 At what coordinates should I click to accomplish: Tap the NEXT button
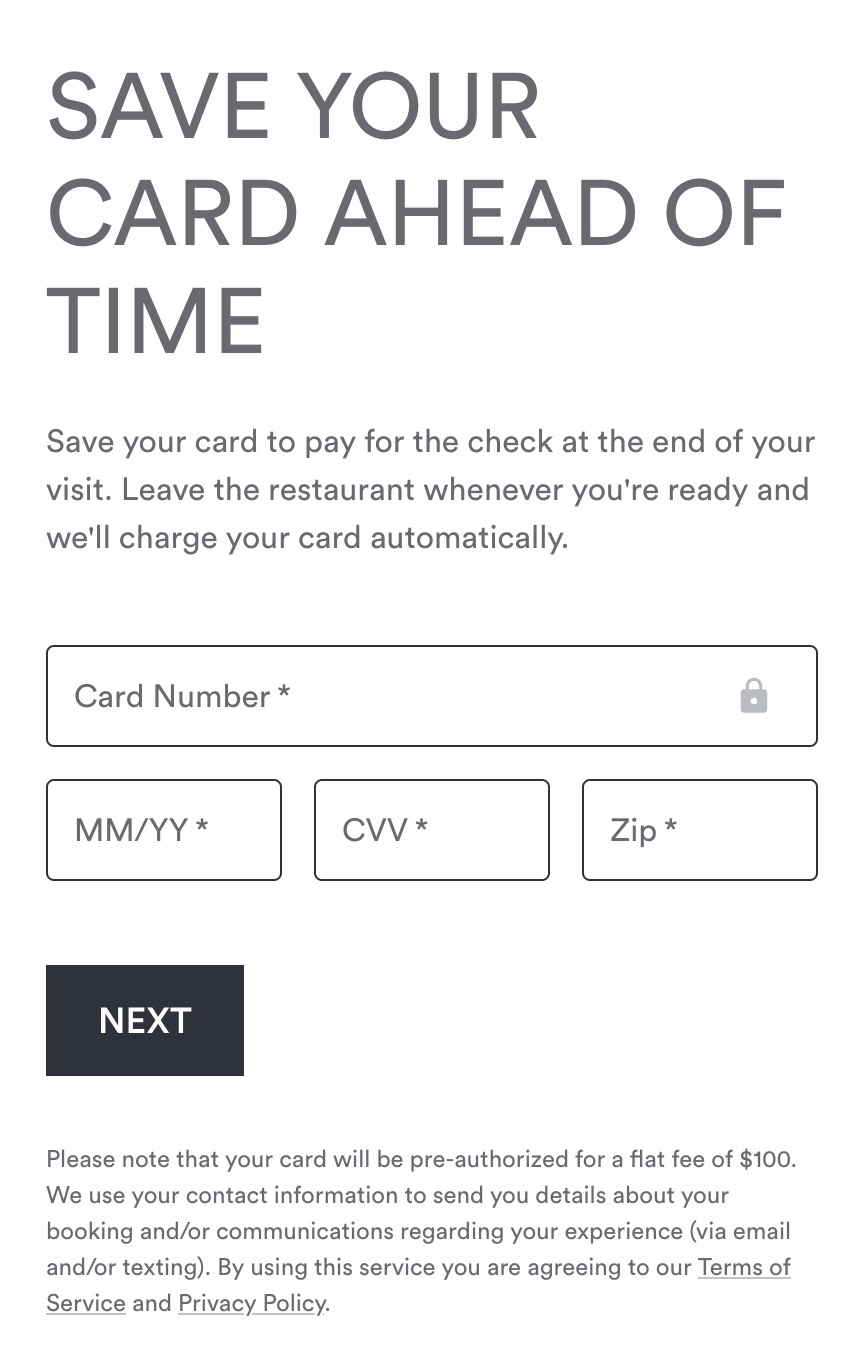point(145,1020)
